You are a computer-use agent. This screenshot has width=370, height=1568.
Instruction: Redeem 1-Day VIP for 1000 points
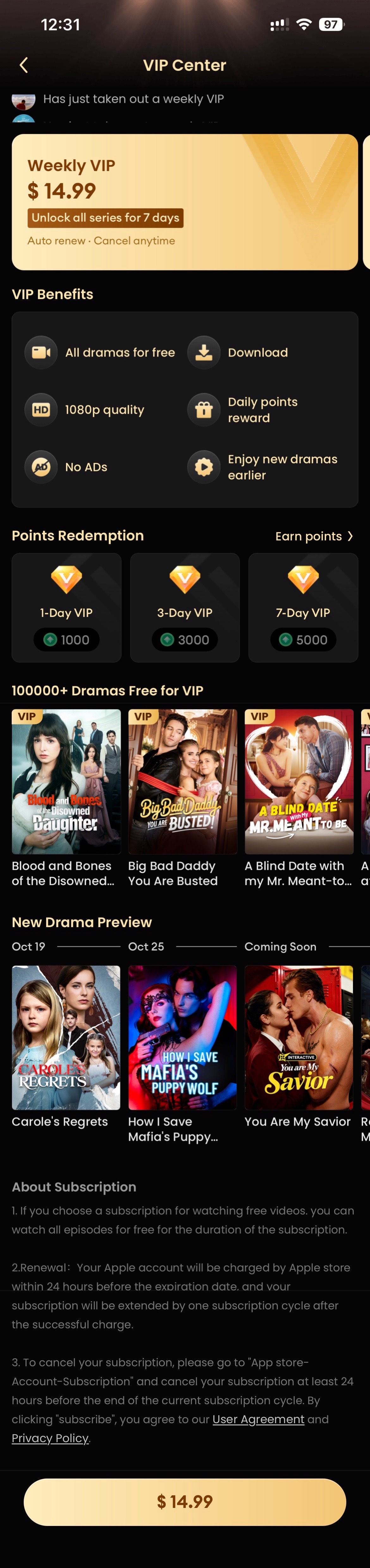point(66,607)
